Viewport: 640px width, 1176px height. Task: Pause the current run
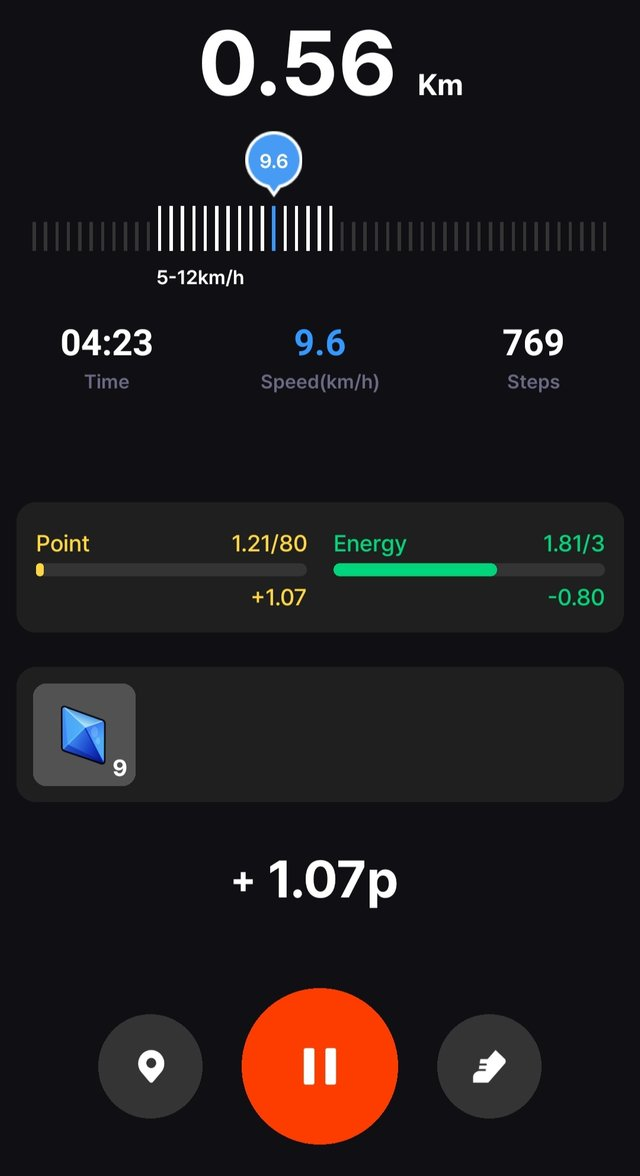pos(320,1066)
